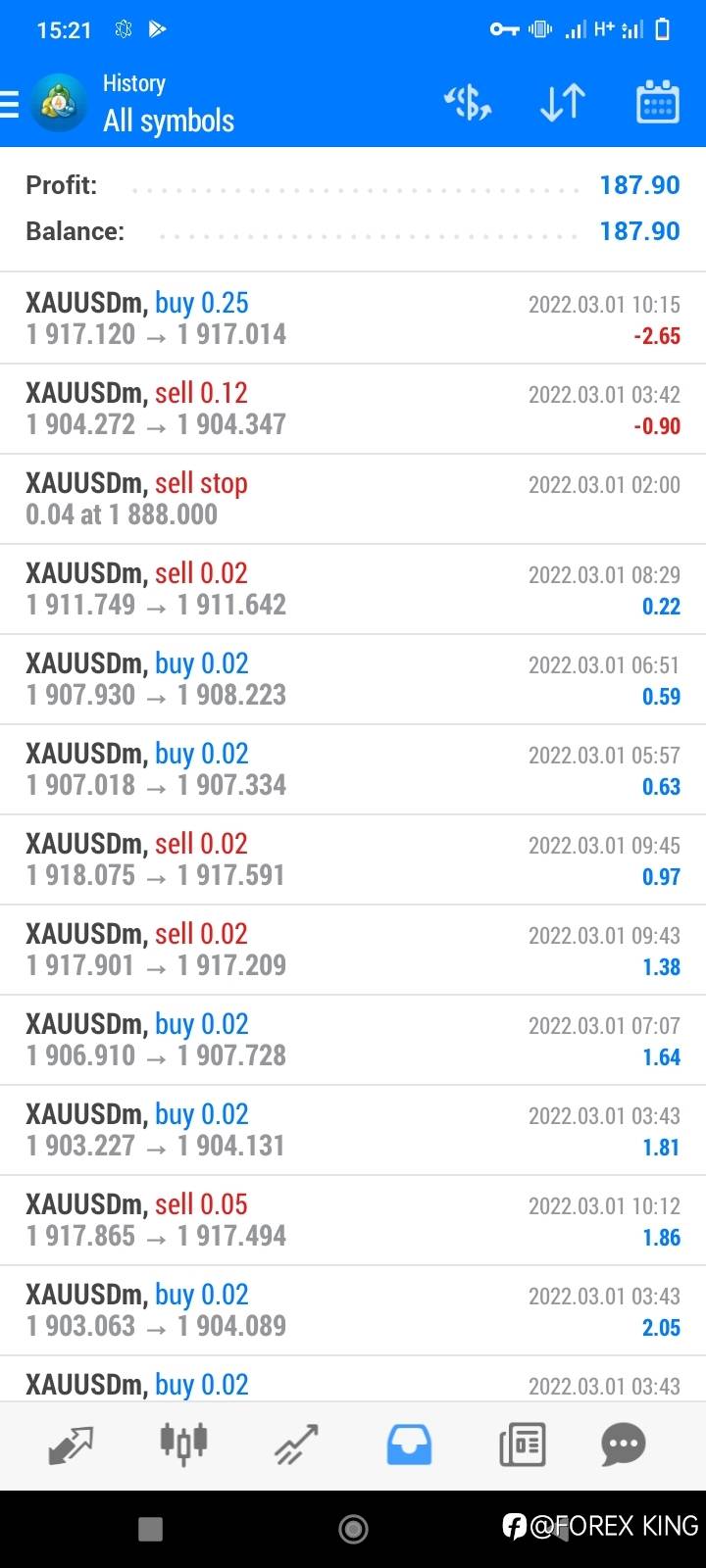View the buy 0.02 trade at 06:51
This screenshot has height=1568, width=706.
[x=353, y=679]
